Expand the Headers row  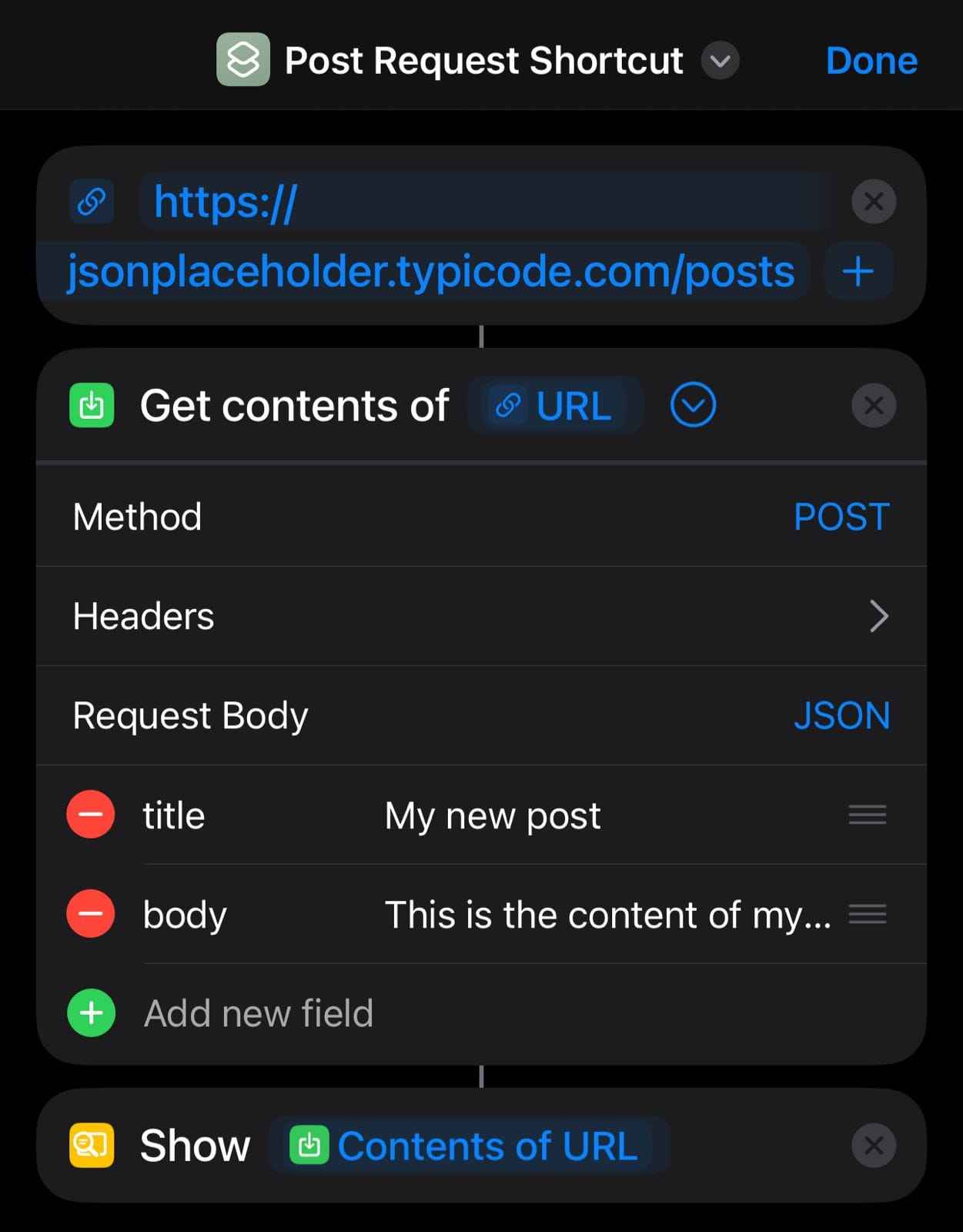878,616
